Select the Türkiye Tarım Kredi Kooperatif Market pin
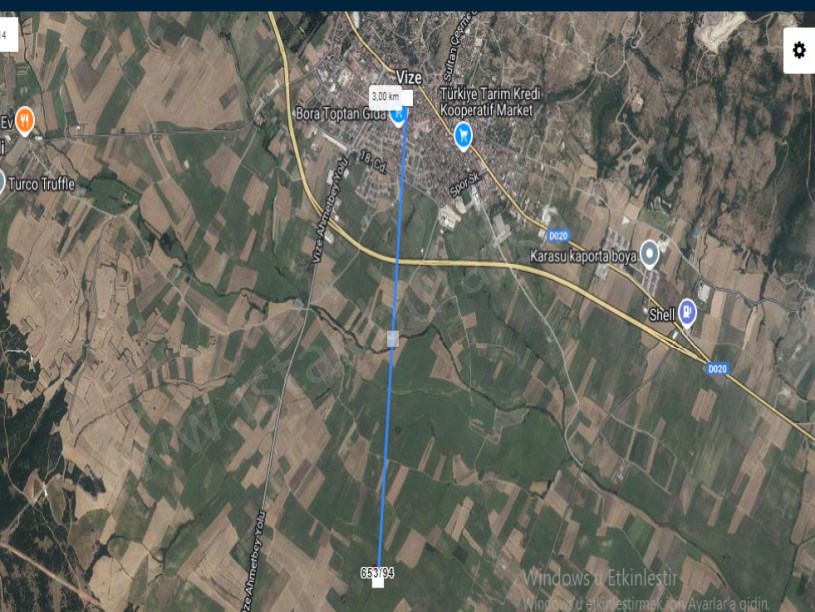The width and height of the screenshot is (815, 612). pos(462,135)
